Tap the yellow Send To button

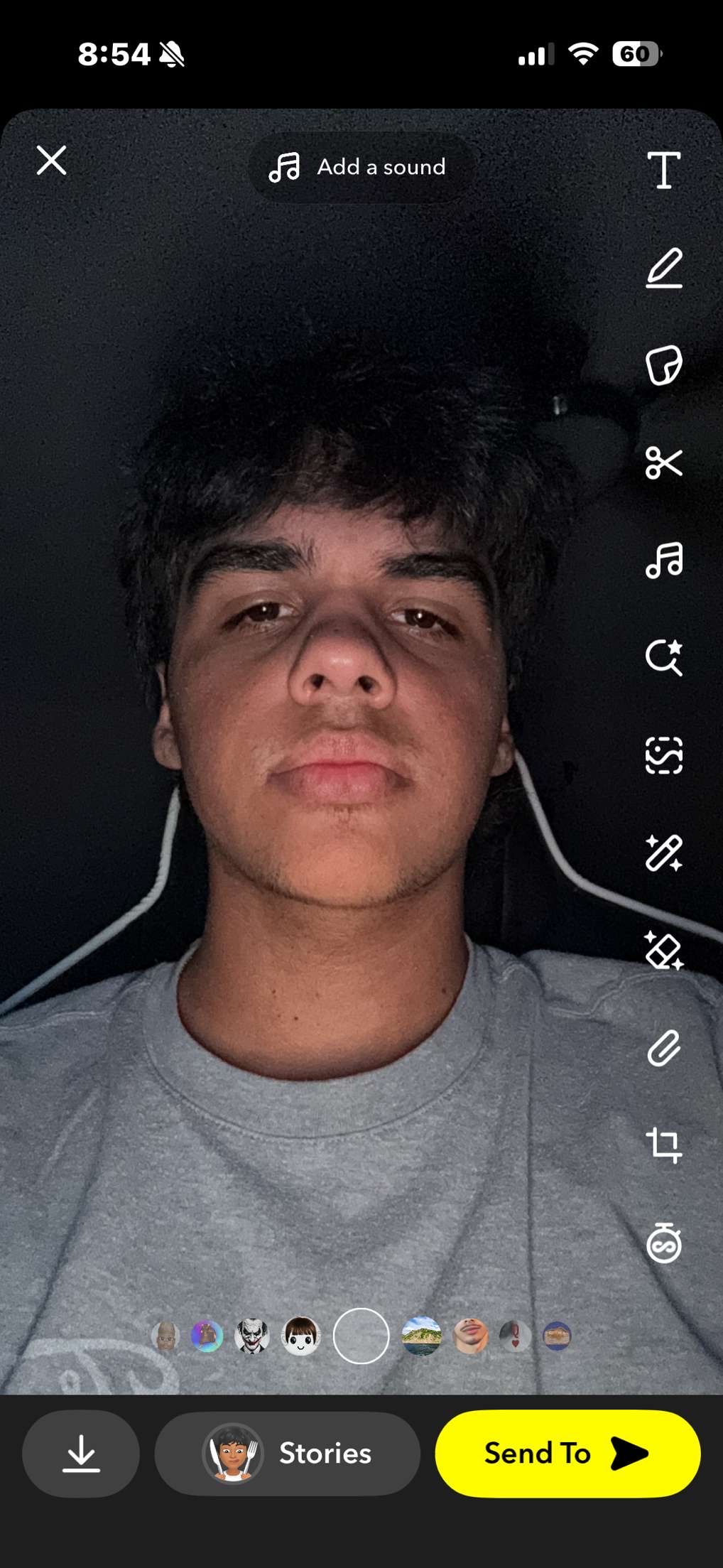click(567, 1453)
